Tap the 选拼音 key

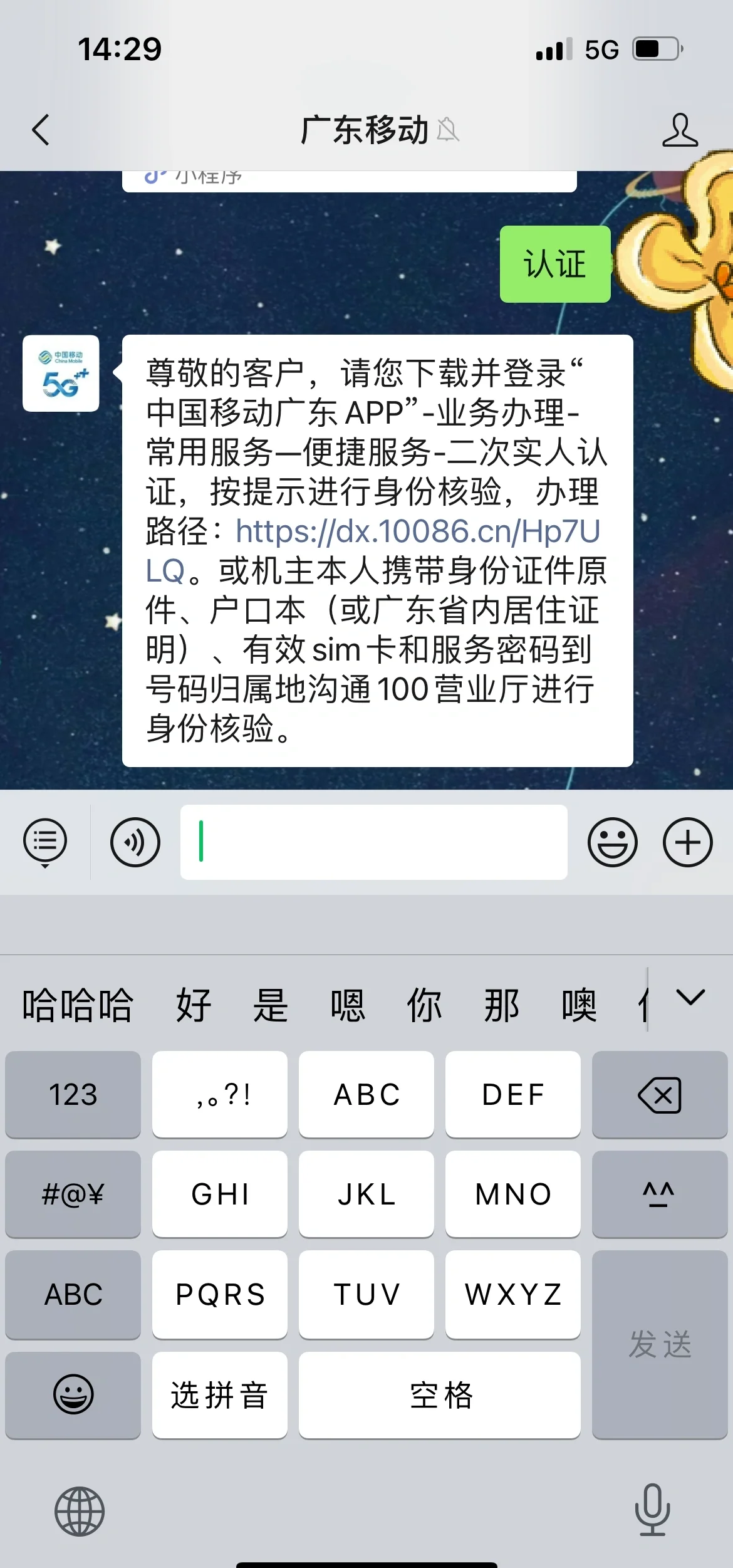219,1395
